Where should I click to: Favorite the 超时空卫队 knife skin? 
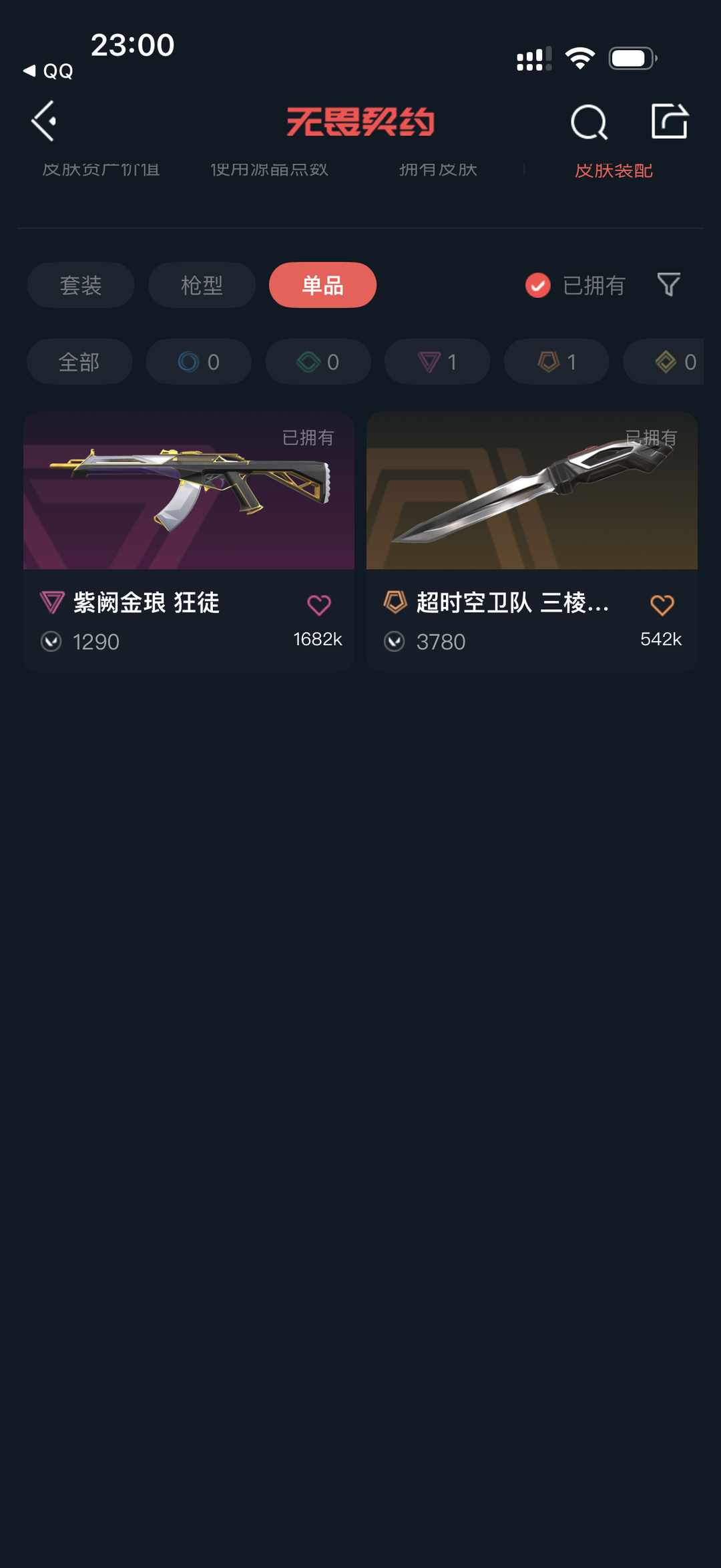(662, 605)
